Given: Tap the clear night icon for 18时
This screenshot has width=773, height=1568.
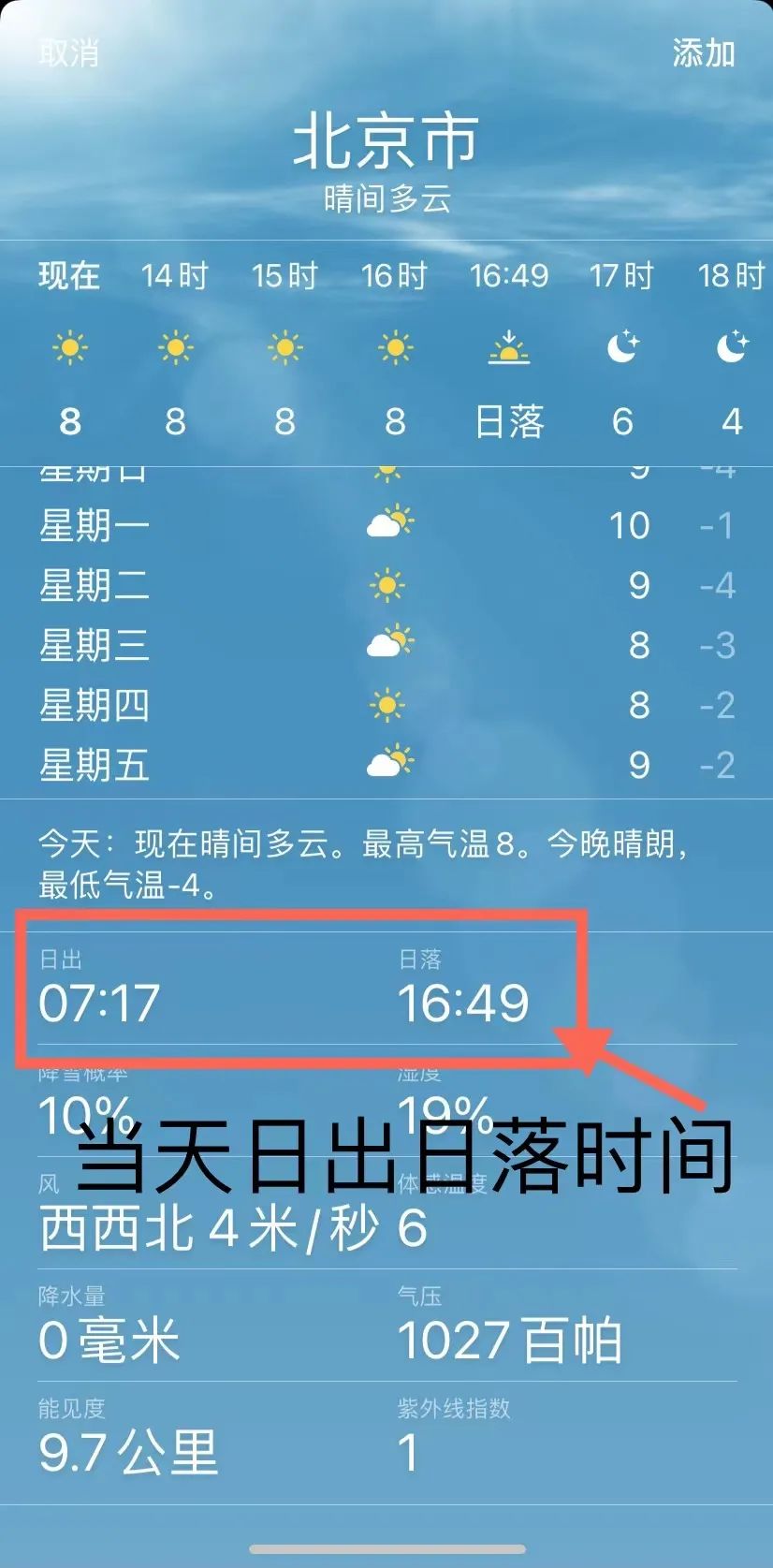Looking at the screenshot, I should (732, 348).
